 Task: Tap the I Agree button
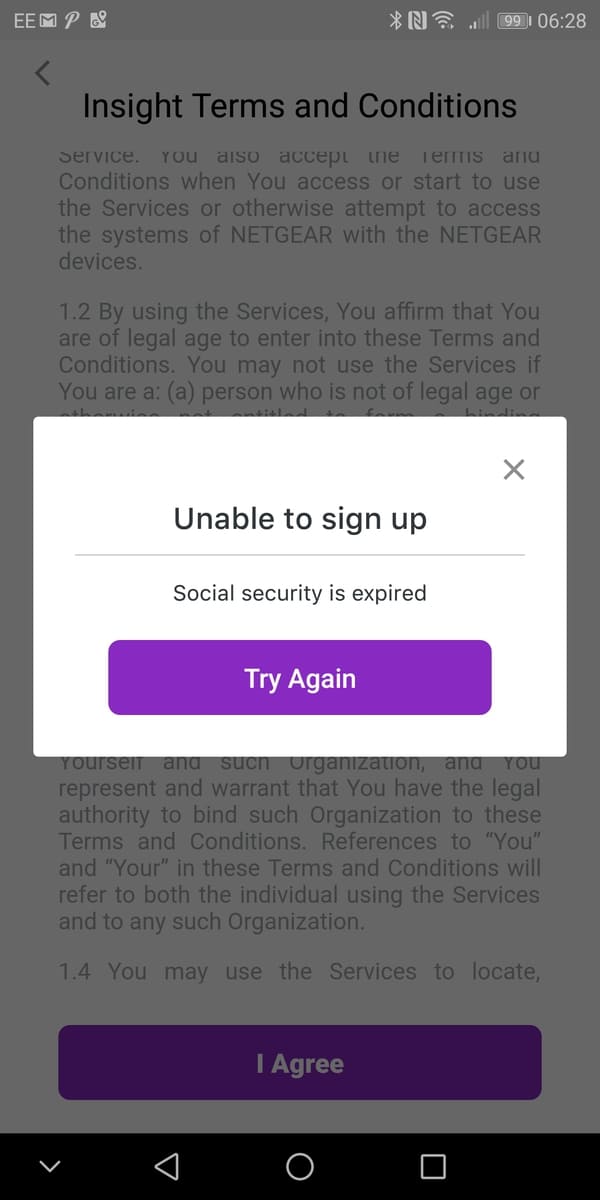click(x=300, y=1063)
